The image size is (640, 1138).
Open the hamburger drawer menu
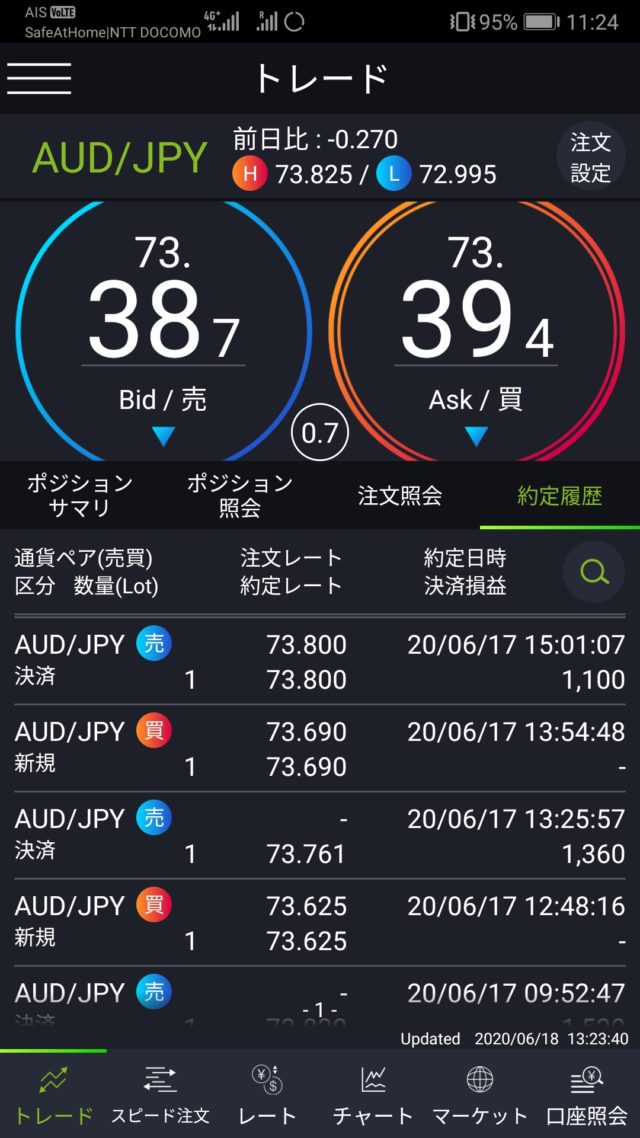click(x=39, y=78)
